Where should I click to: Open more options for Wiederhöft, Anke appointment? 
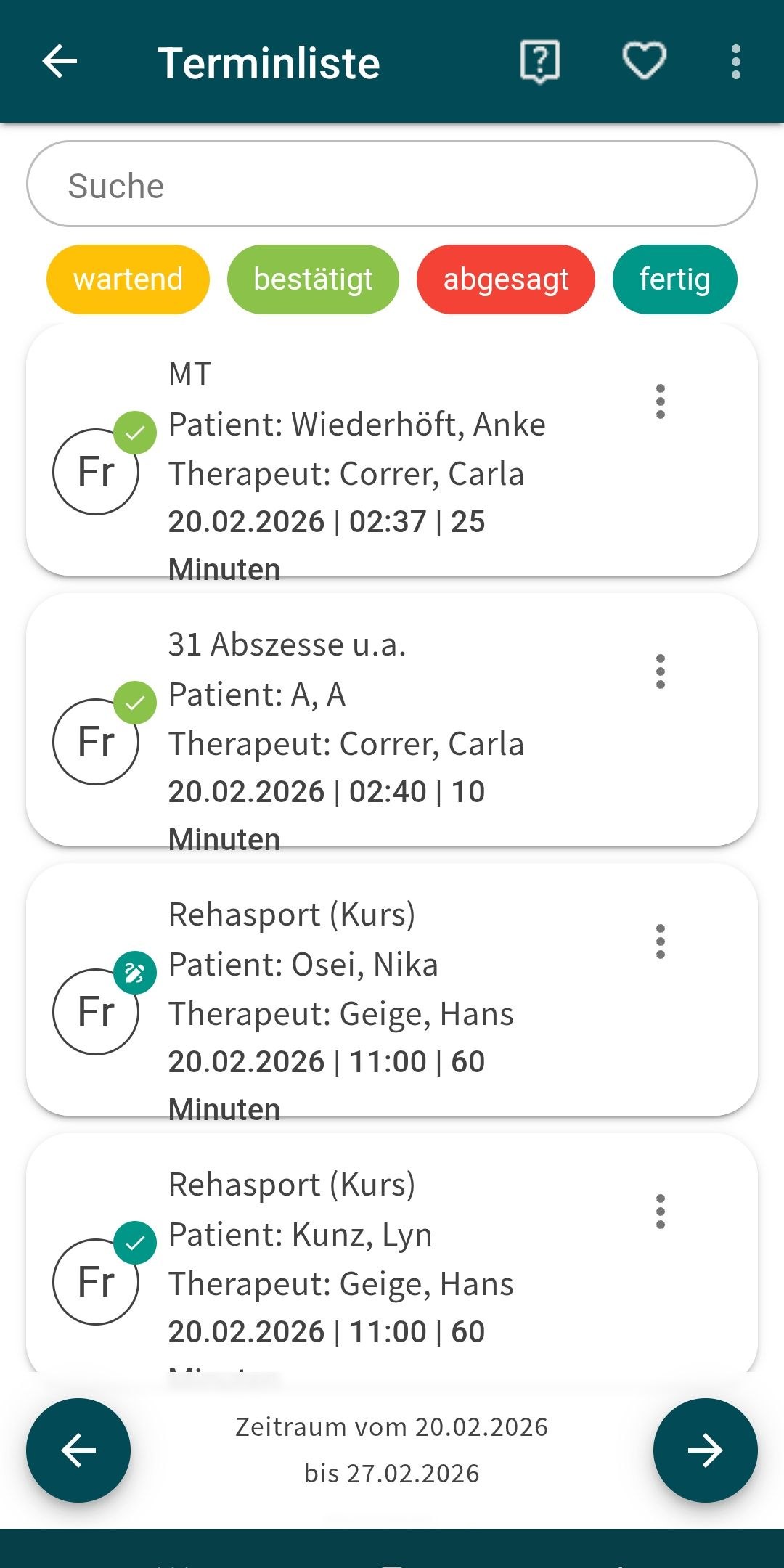[660, 401]
